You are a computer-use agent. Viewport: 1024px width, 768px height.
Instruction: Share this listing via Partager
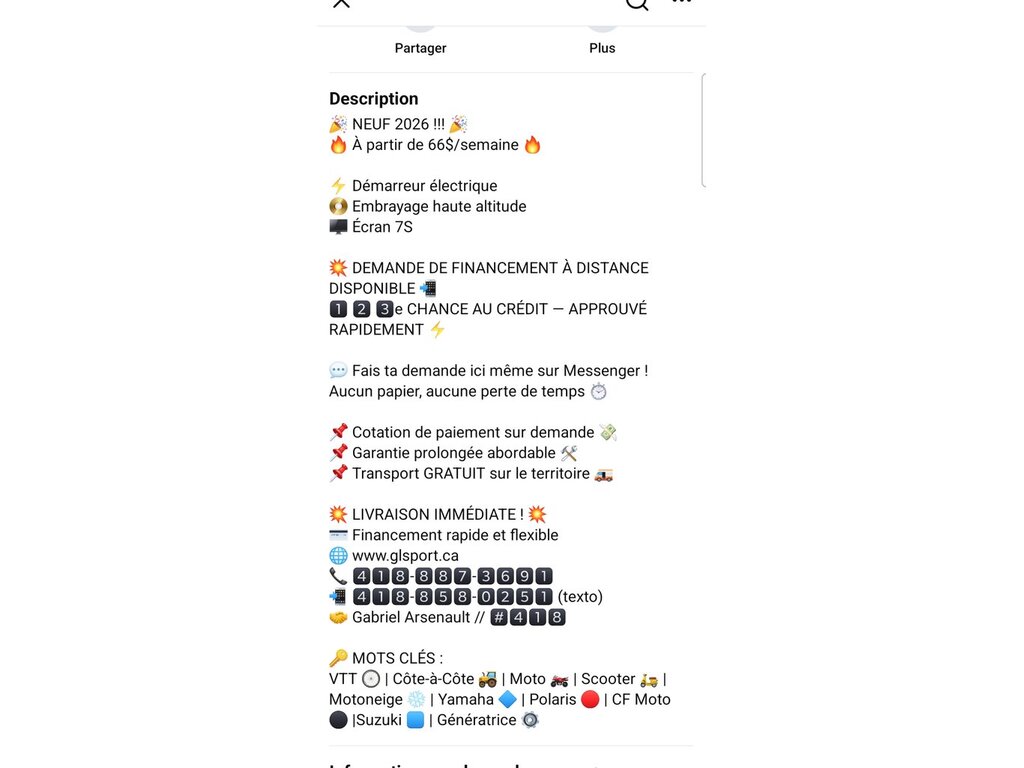pos(420,38)
